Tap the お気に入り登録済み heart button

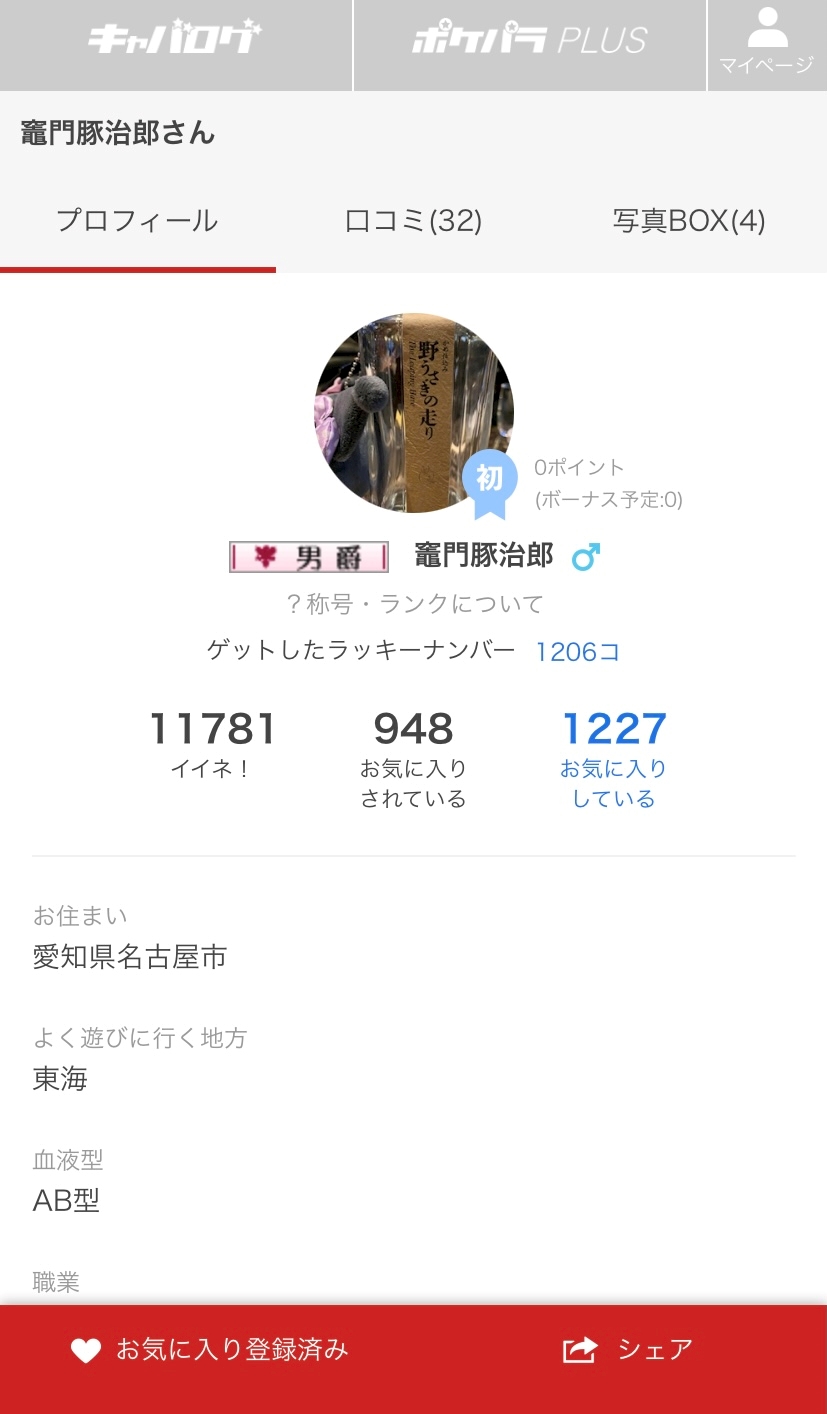click(210, 1350)
